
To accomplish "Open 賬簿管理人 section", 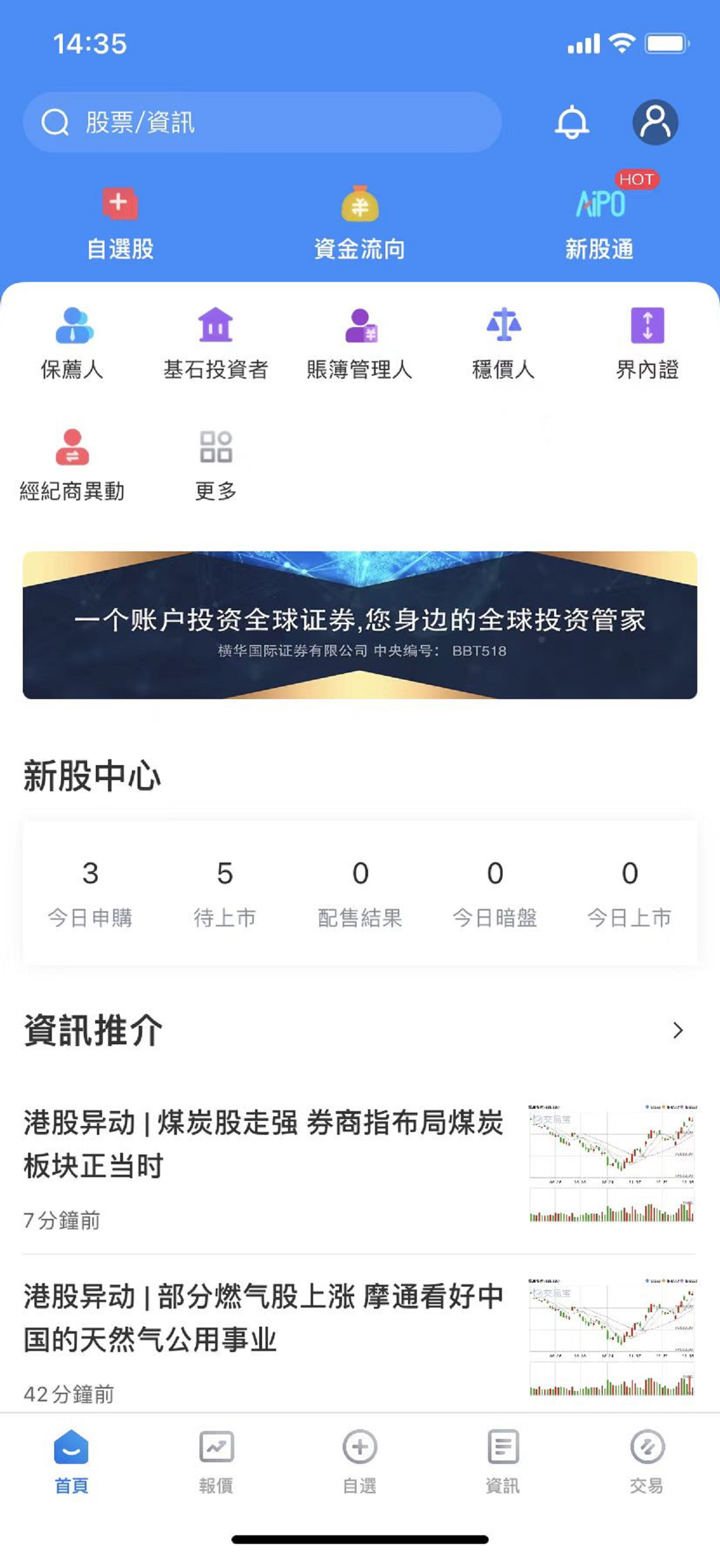I will pos(360,343).
